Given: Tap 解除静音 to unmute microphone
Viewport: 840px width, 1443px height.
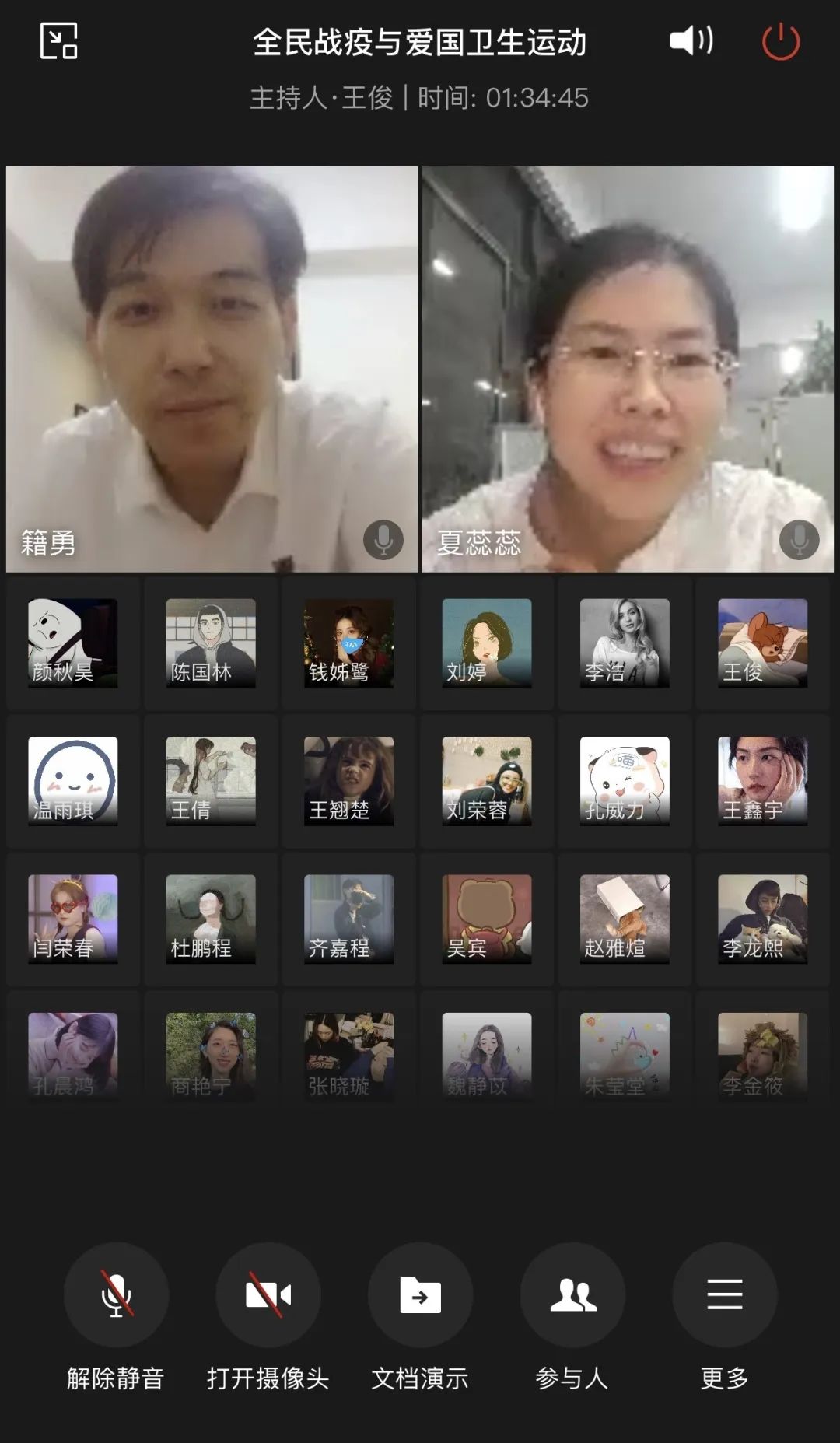Looking at the screenshot, I should point(116,1294).
